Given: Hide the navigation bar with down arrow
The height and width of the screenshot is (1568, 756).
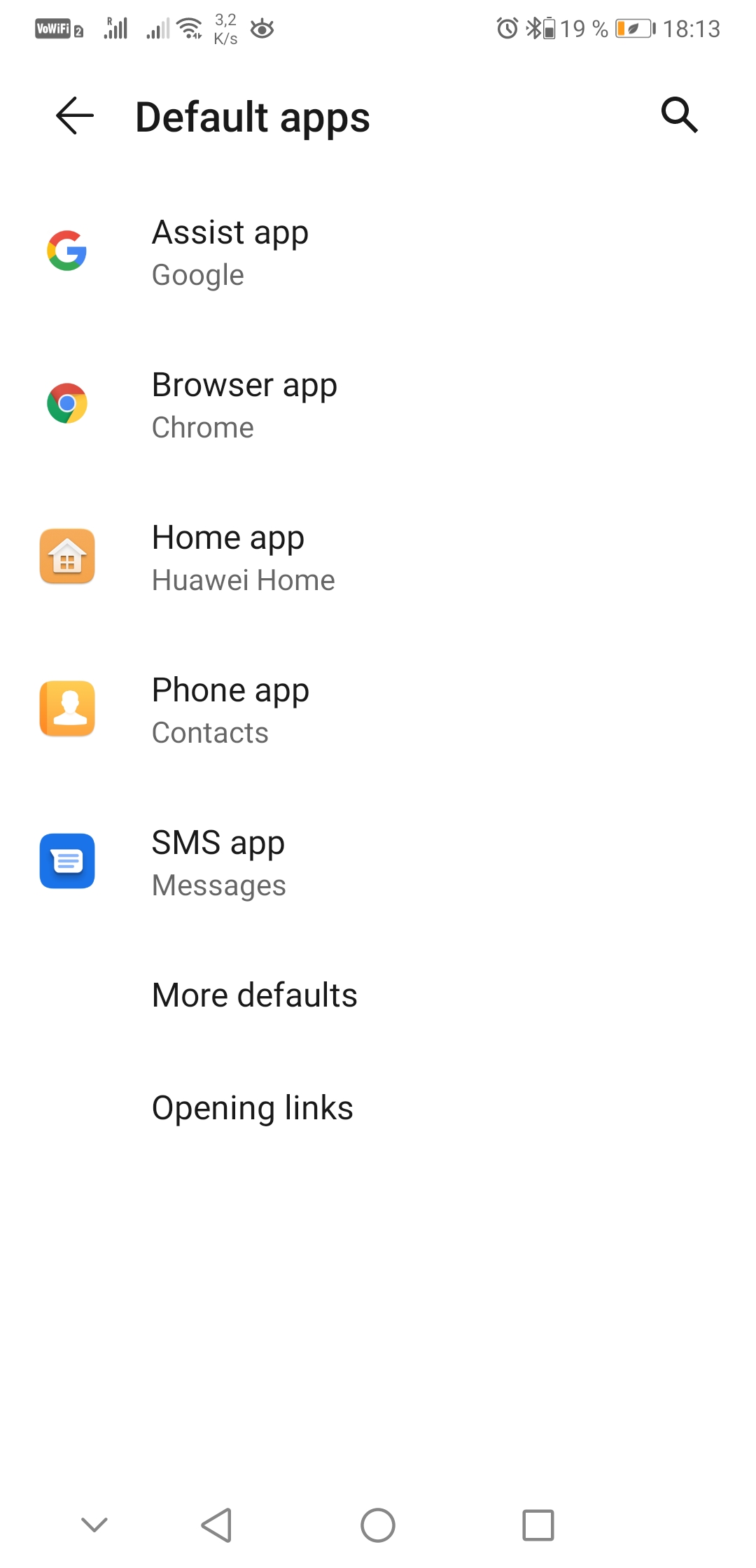Looking at the screenshot, I should click(x=94, y=1525).
